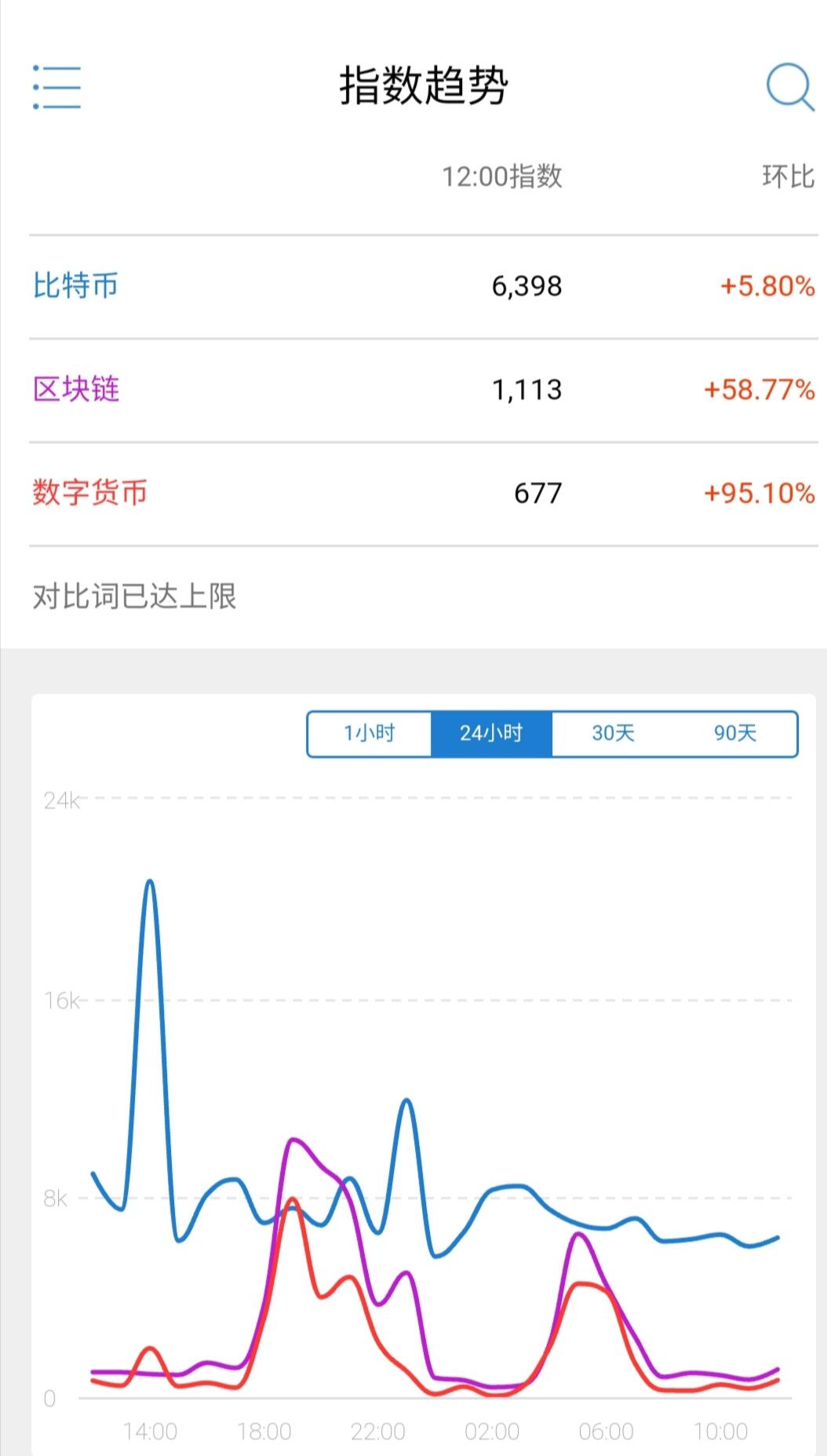The width and height of the screenshot is (827, 1456).
Task: Select the 区块链 keyword label
Action: tap(75, 389)
